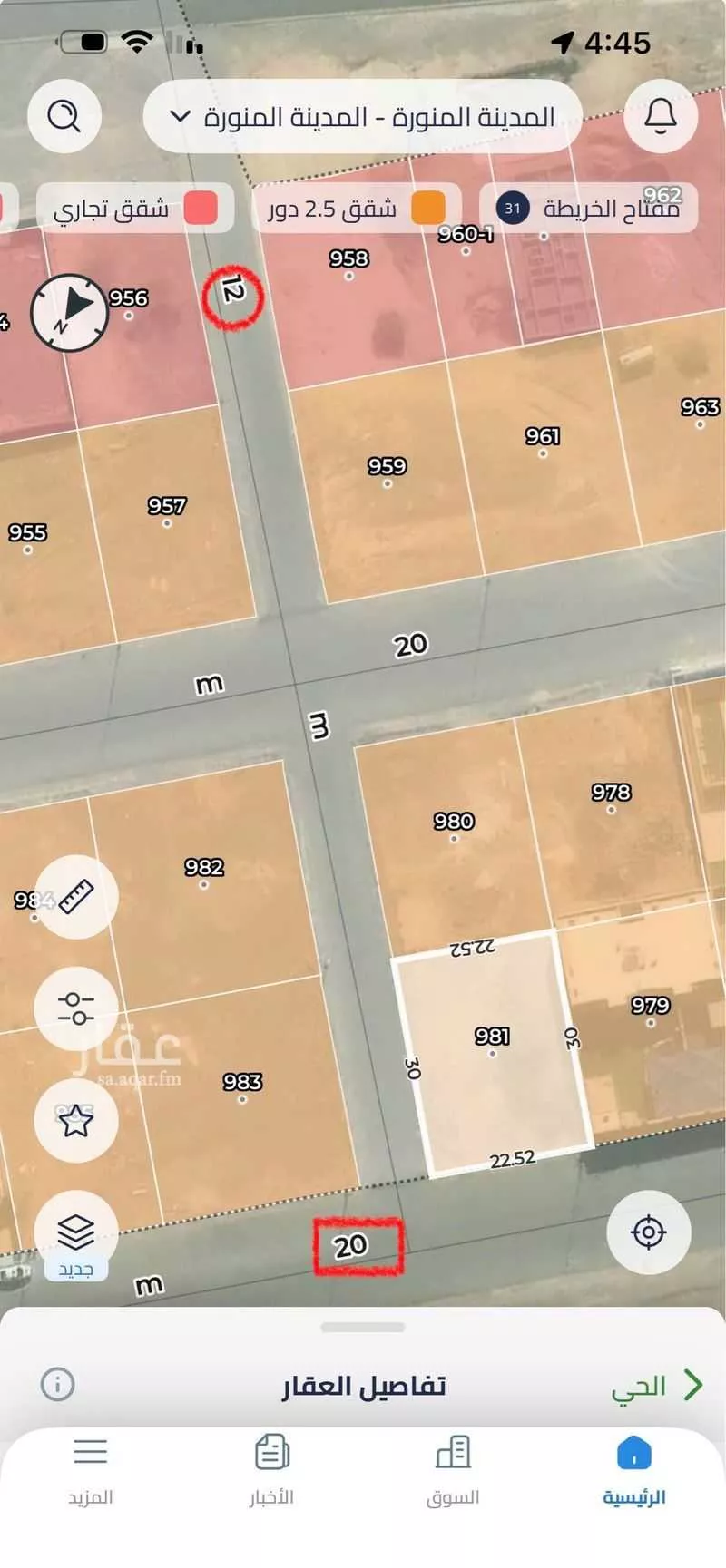
Task: Open the notifications bell
Action: 661,116
